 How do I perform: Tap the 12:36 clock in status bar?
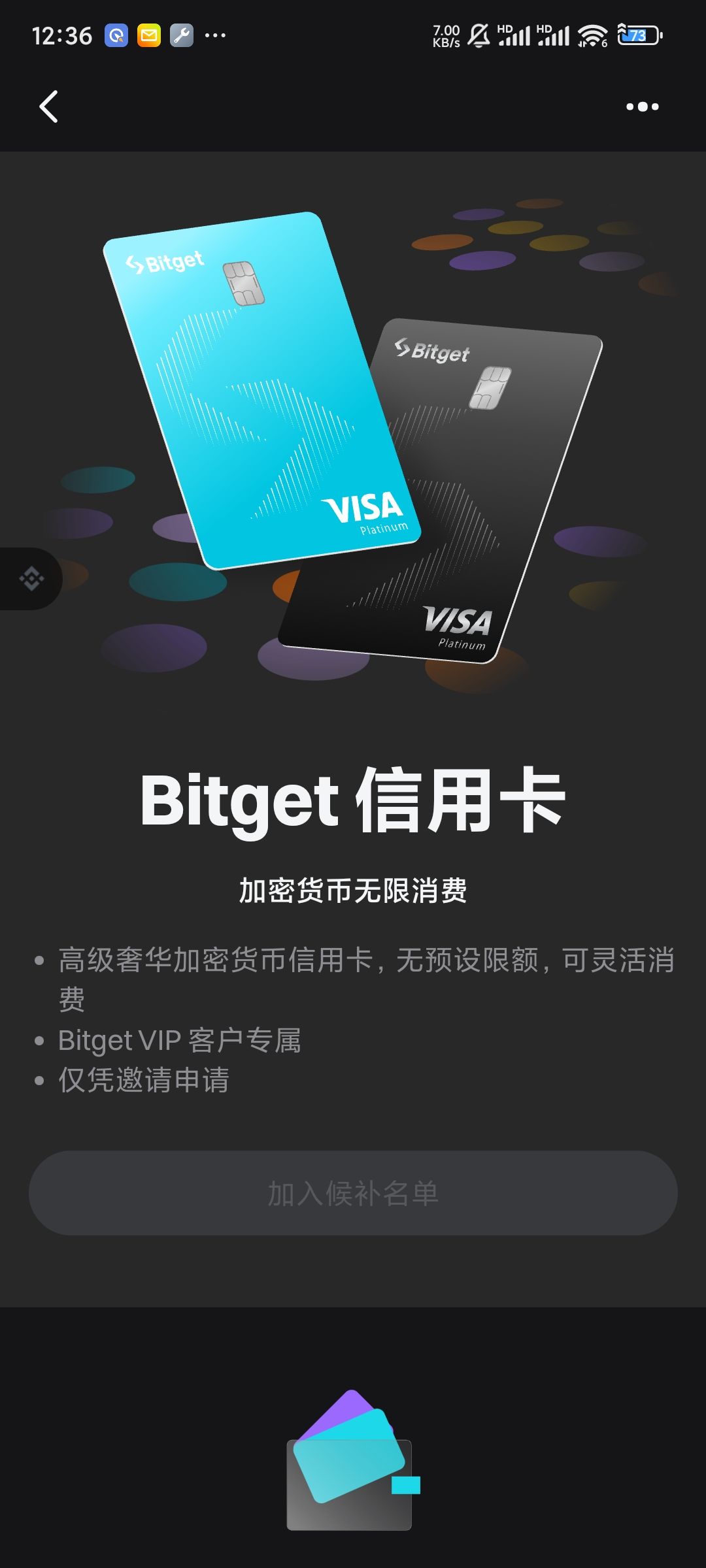tap(63, 34)
